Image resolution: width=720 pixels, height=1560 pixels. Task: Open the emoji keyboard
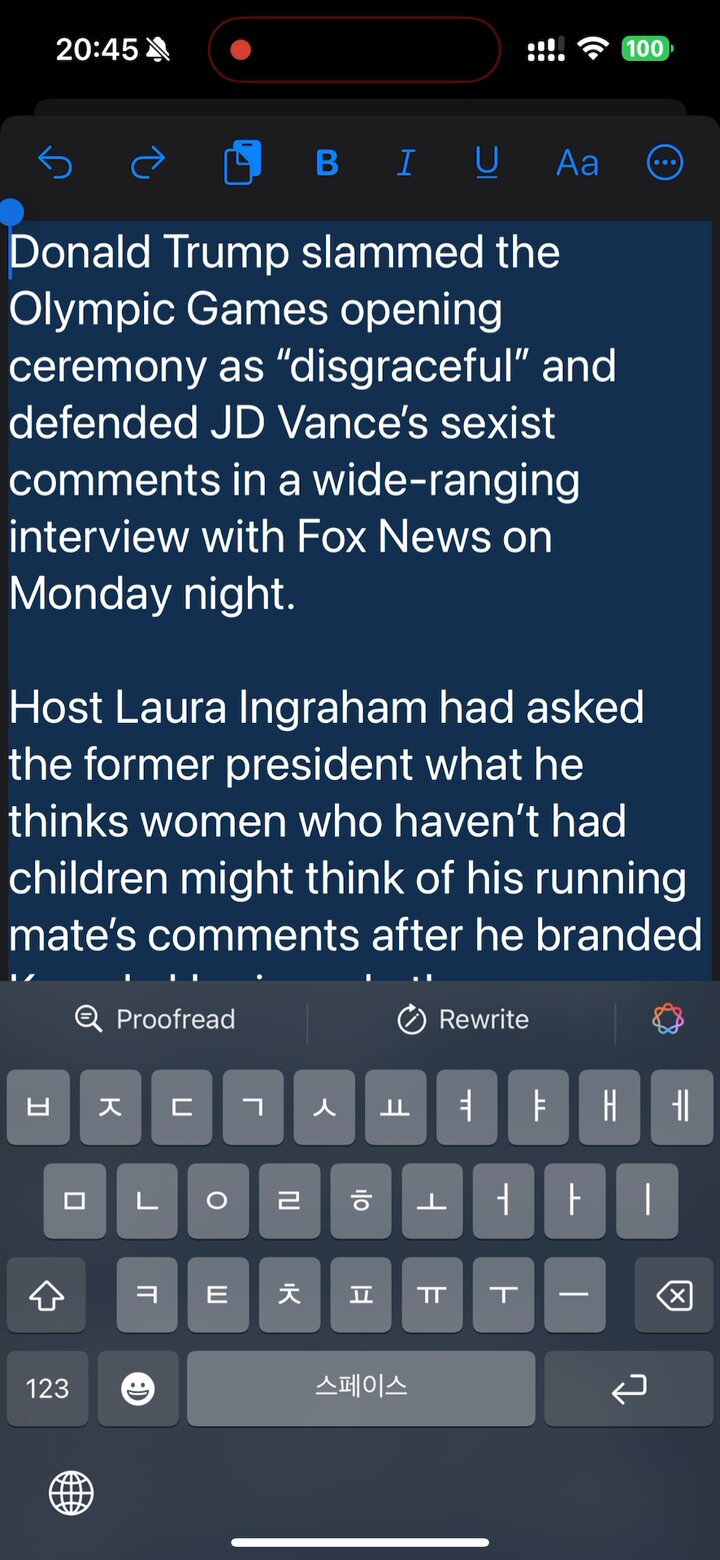coord(138,1388)
